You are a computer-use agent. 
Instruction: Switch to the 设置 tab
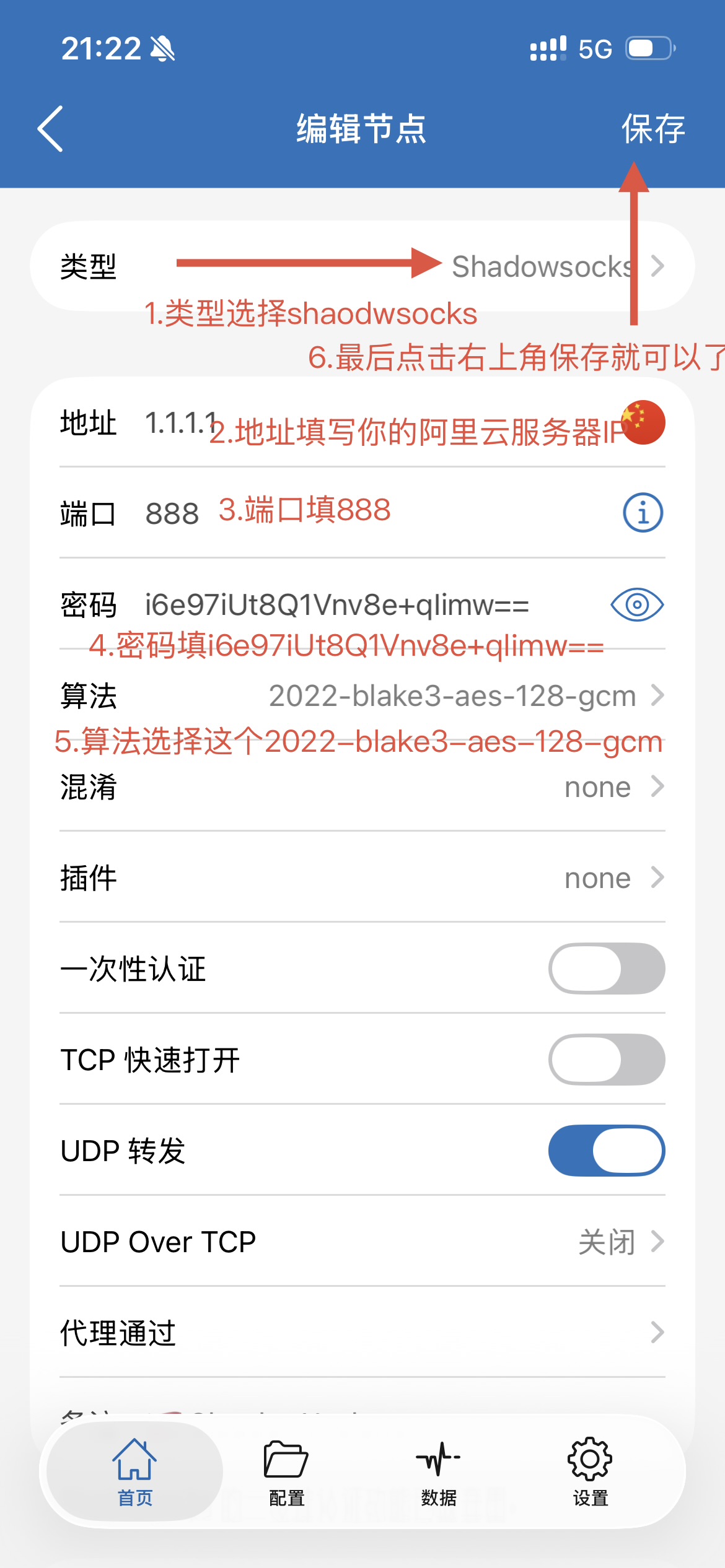tap(590, 1471)
